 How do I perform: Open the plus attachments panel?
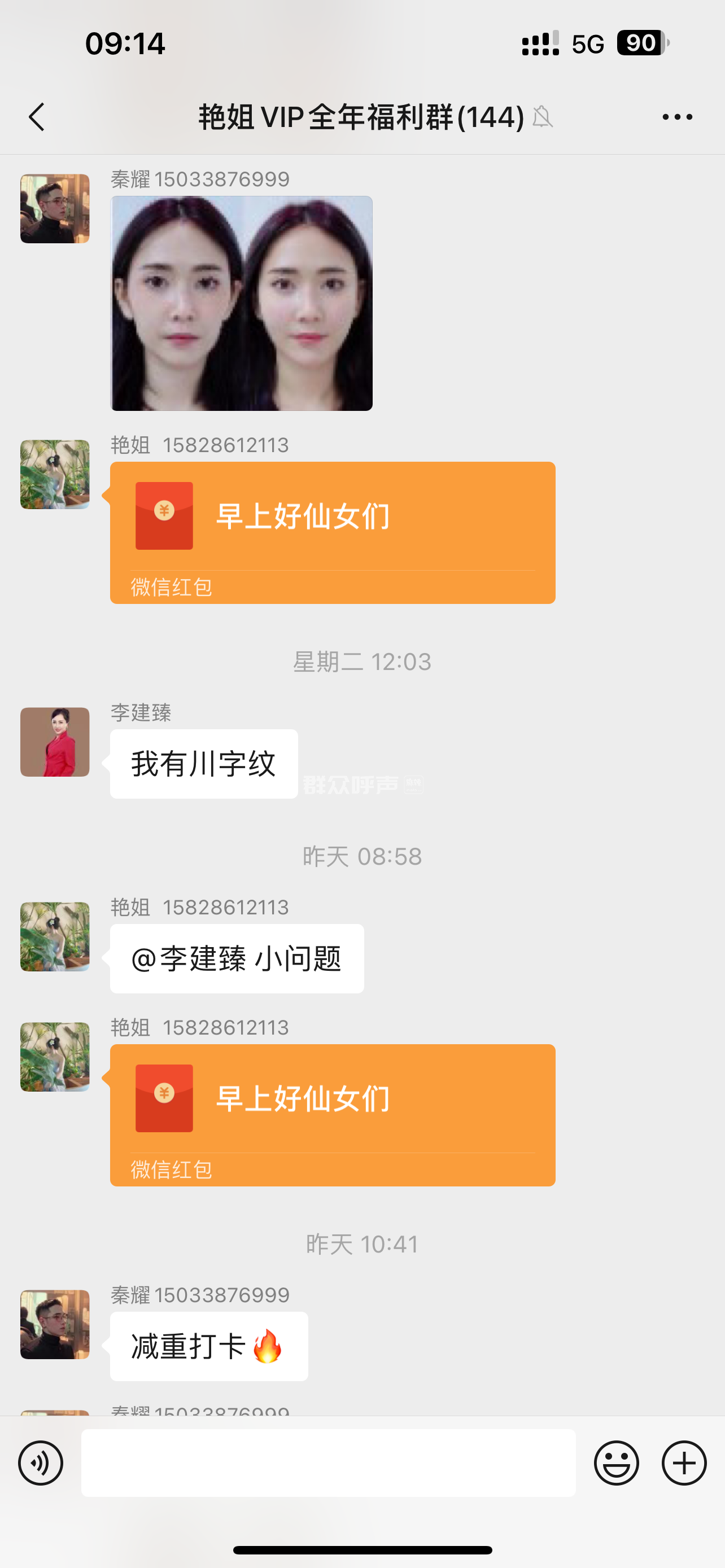click(684, 1462)
